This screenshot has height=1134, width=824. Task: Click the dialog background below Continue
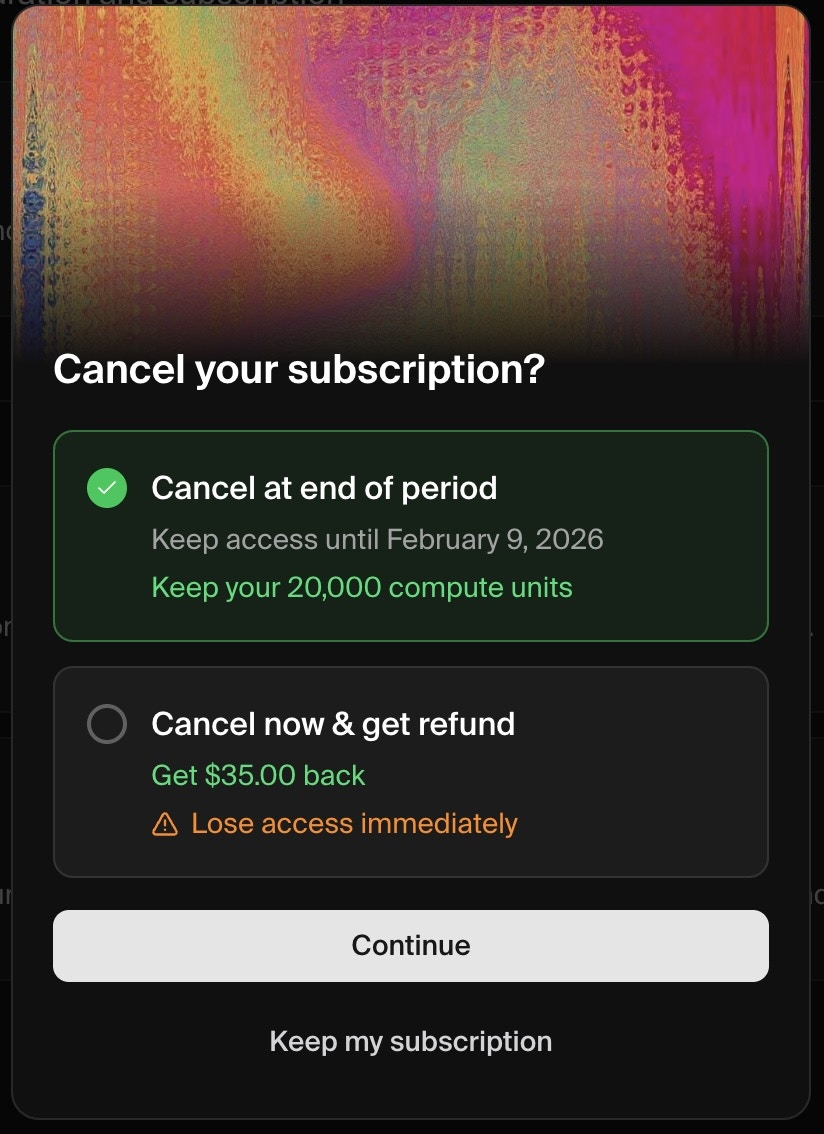pos(410,1000)
